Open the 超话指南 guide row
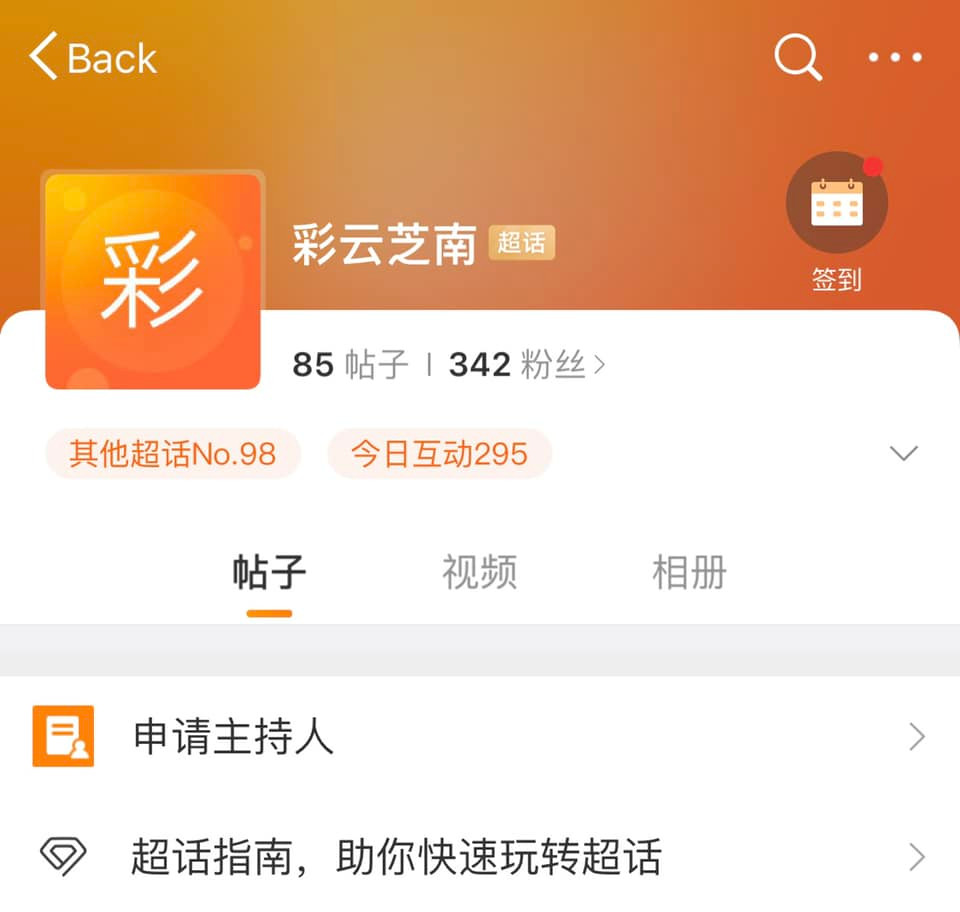Image resolution: width=960 pixels, height=912 pixels. point(480,857)
